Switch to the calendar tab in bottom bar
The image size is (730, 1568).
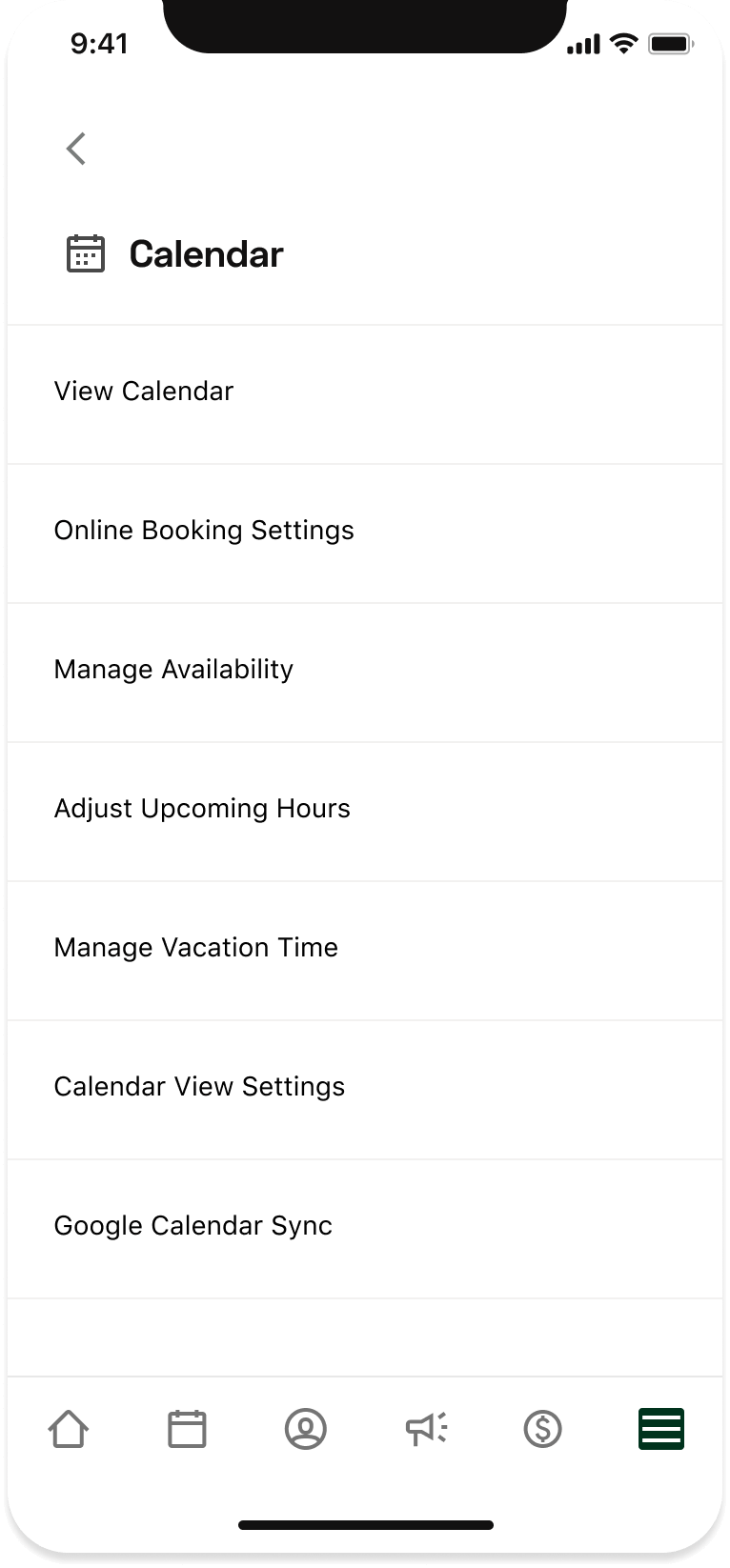point(187,1429)
